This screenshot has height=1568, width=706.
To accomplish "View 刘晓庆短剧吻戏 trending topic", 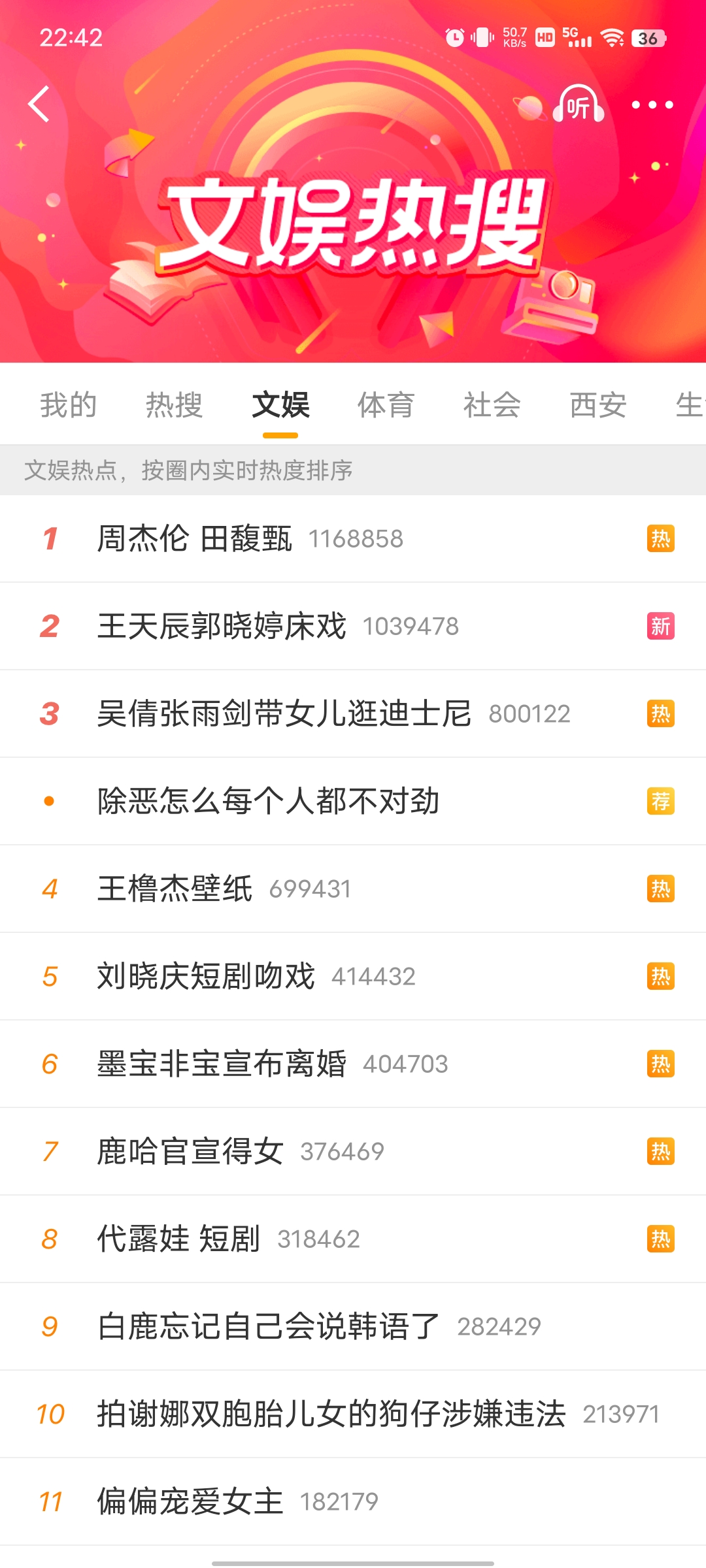I will [353, 977].
